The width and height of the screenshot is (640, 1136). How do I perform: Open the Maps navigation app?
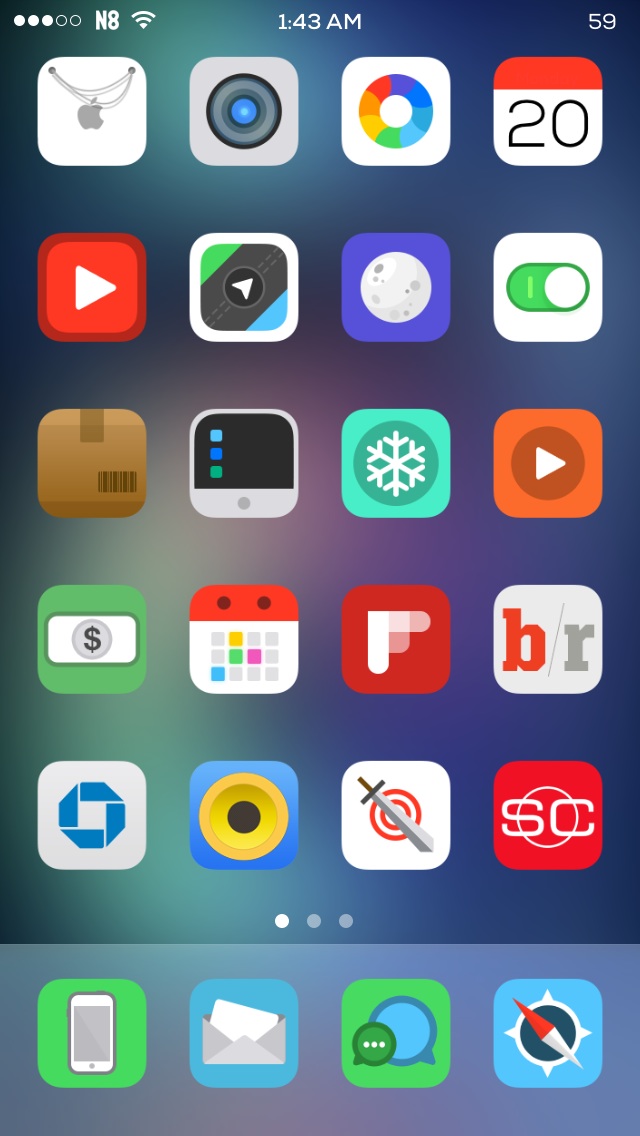click(244, 287)
